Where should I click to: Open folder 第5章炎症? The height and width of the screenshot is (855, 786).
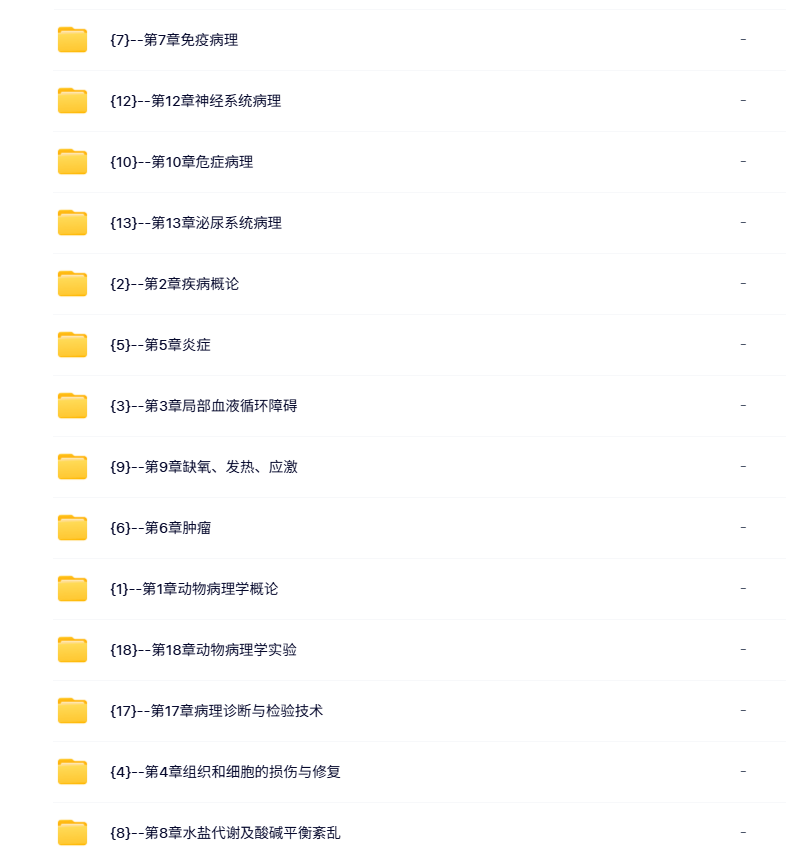point(161,345)
